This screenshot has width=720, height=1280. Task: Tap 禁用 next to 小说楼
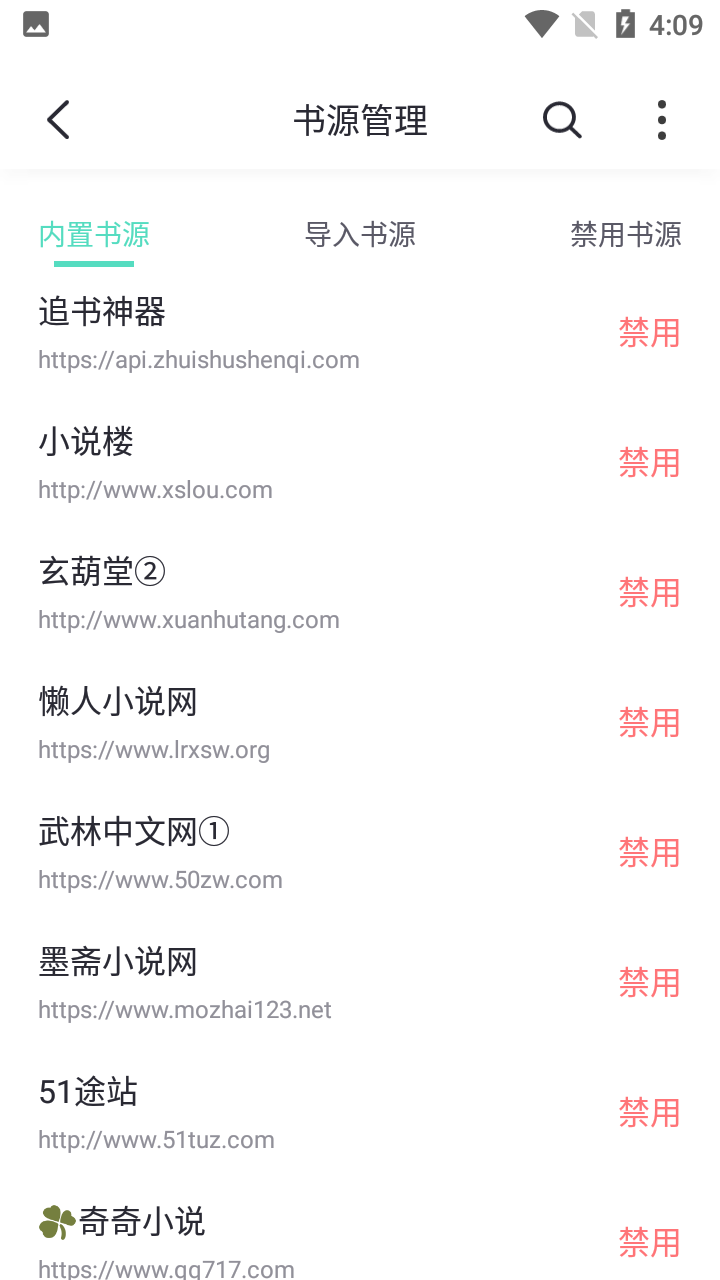coord(649,463)
